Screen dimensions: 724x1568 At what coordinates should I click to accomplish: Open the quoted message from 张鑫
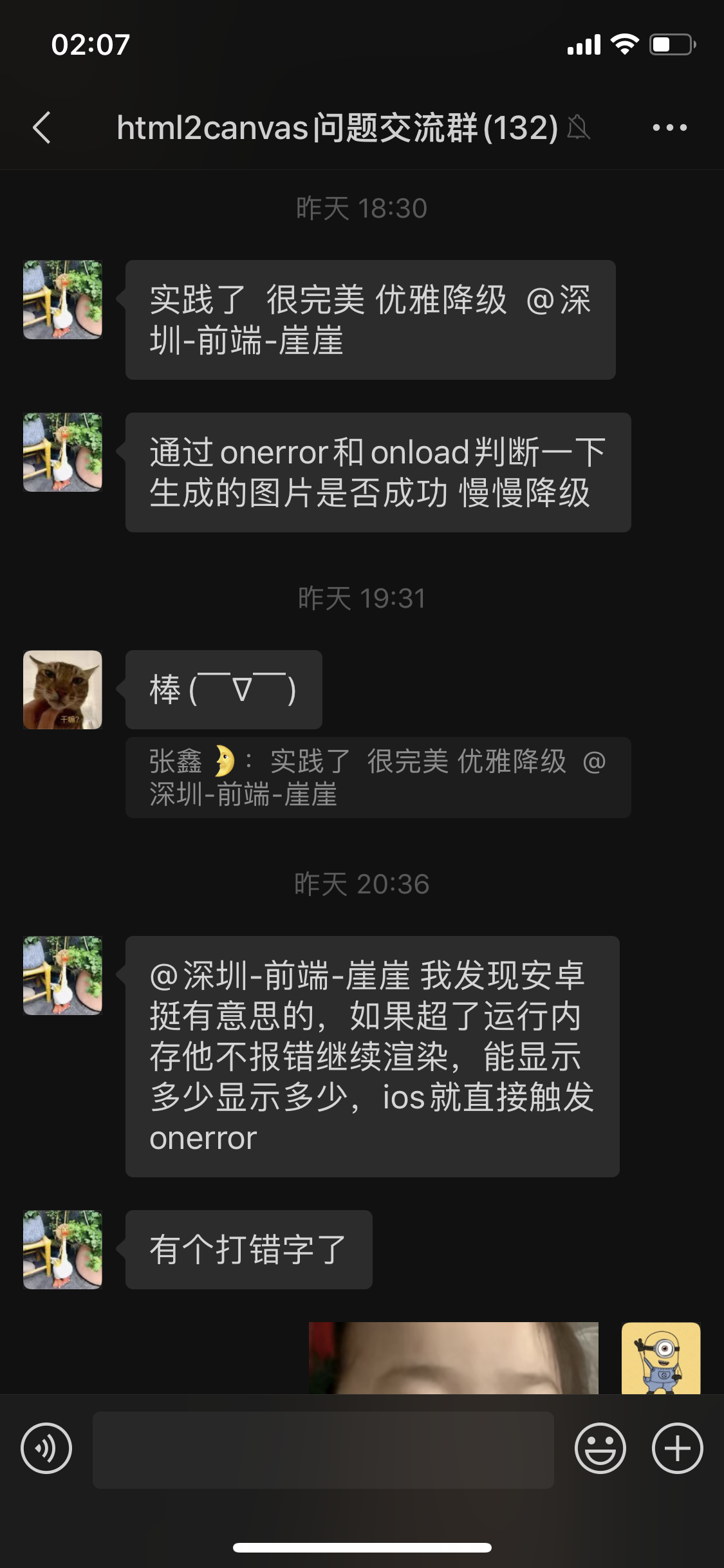378,778
